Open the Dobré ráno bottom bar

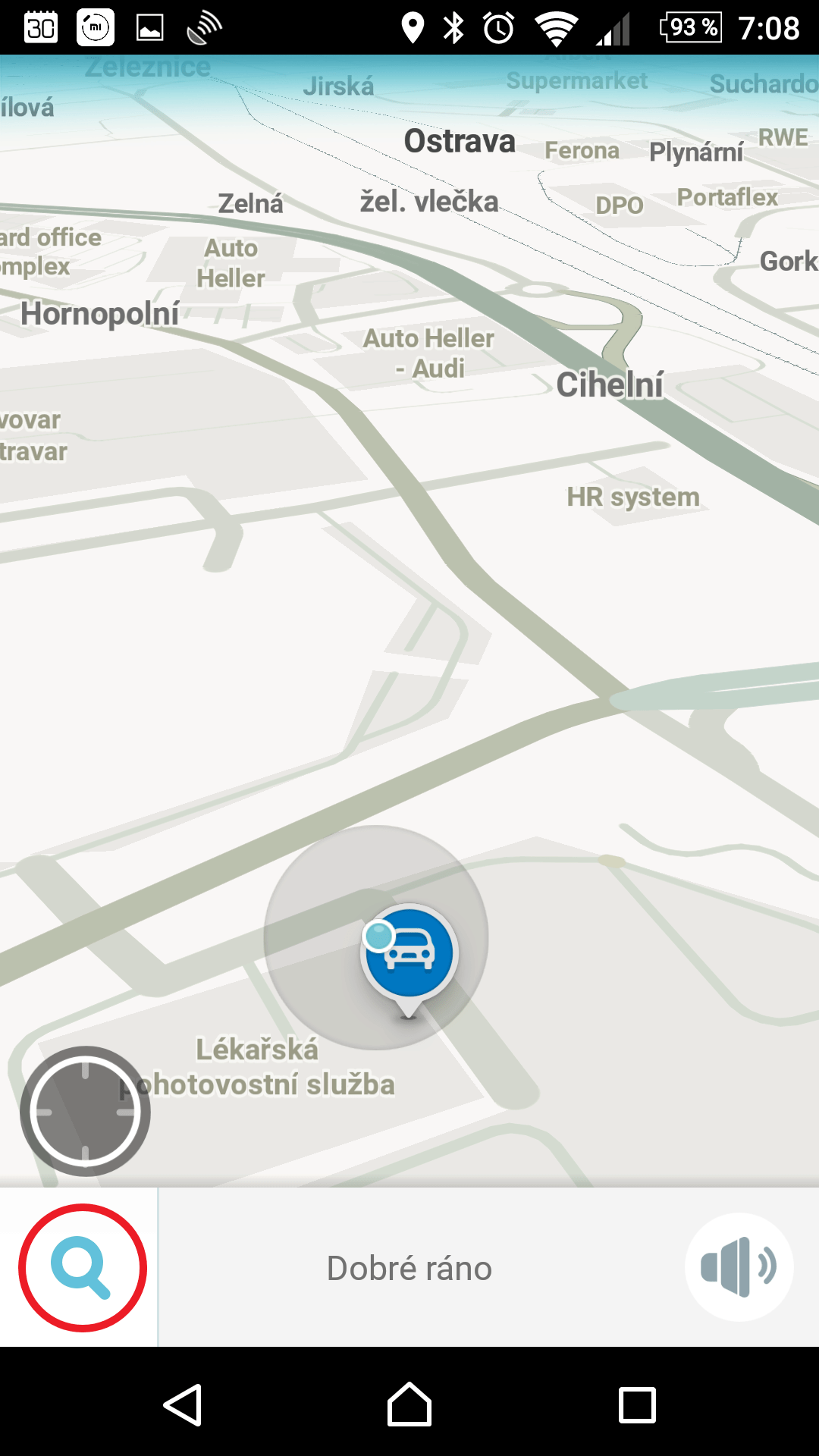409,1268
